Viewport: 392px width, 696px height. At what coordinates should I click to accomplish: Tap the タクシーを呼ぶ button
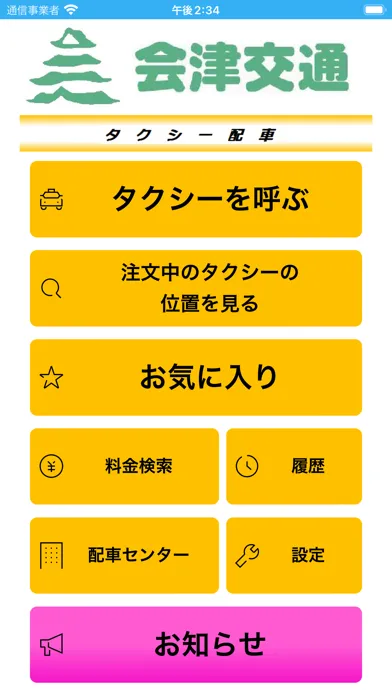[x=196, y=199]
